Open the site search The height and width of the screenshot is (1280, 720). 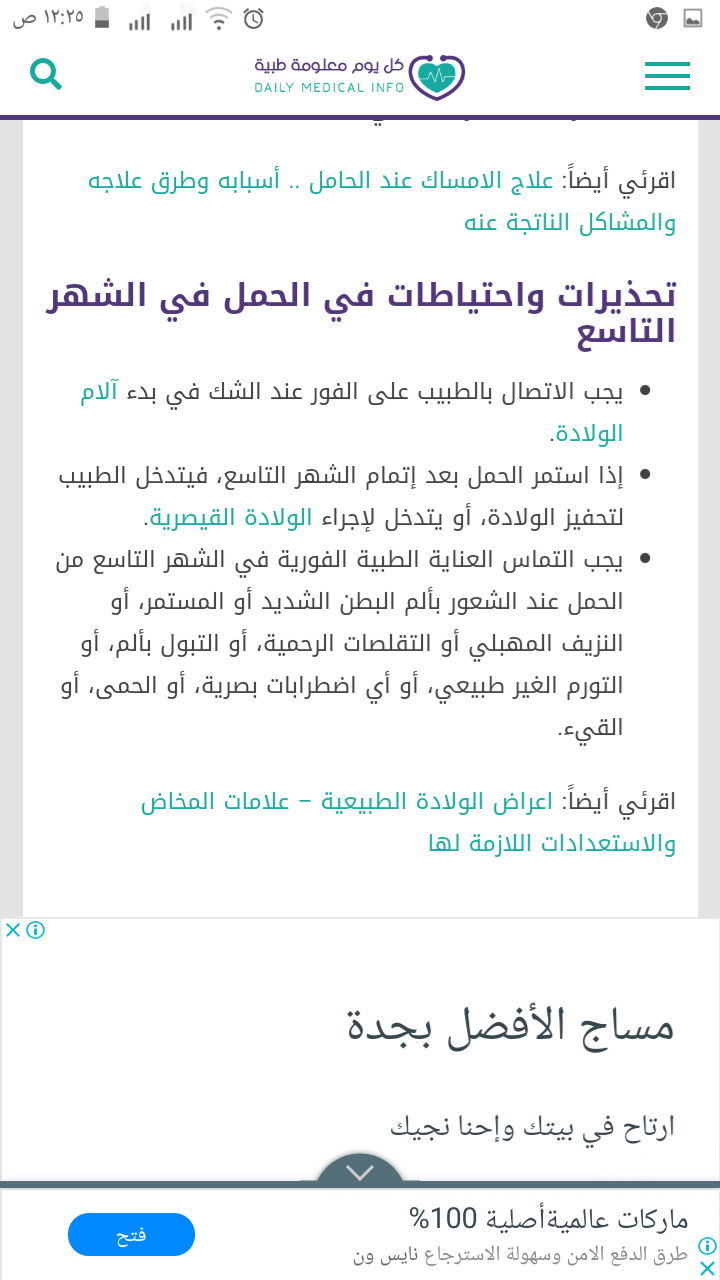point(46,73)
